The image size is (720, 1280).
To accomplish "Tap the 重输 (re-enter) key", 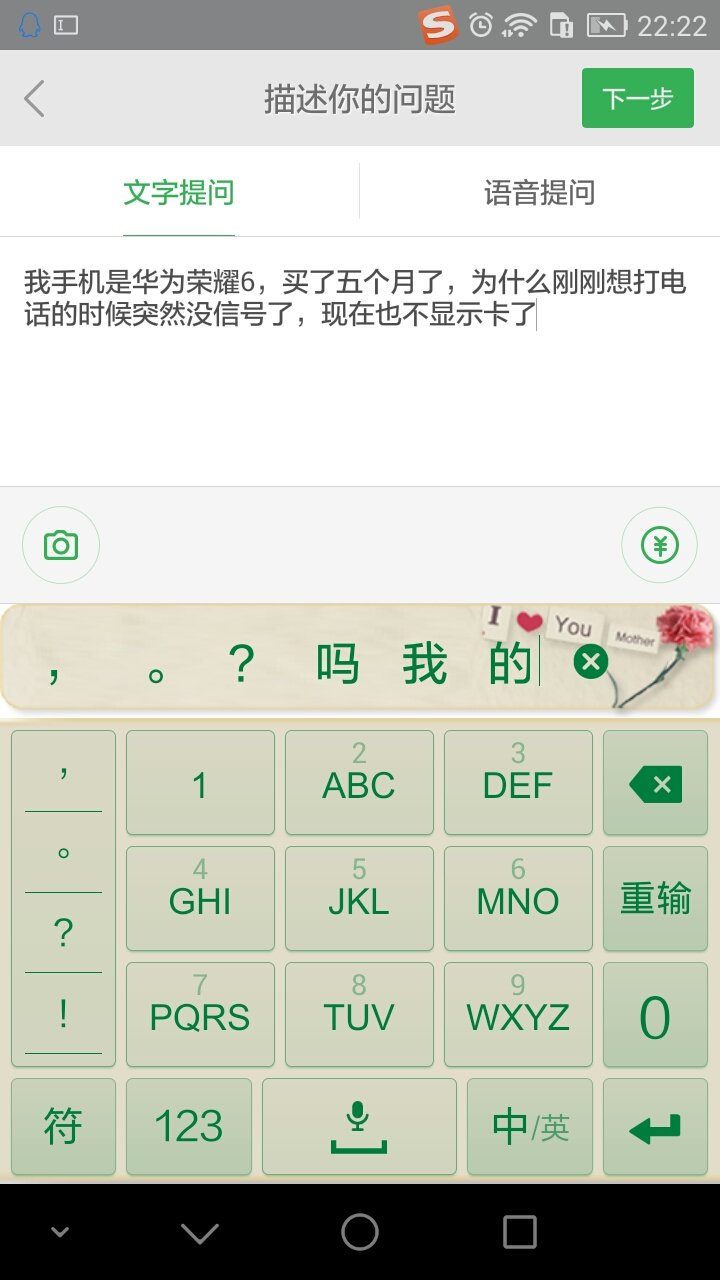I will [655, 899].
